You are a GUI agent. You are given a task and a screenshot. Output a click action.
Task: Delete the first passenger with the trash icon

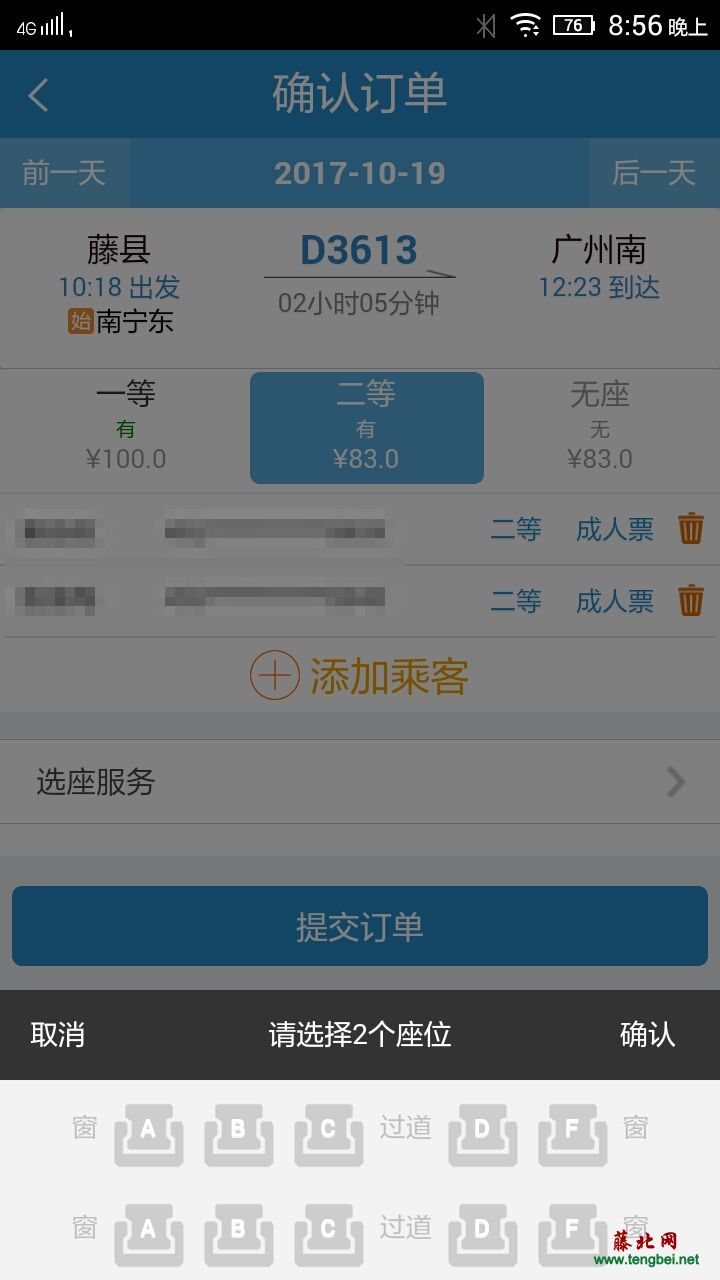pos(691,529)
